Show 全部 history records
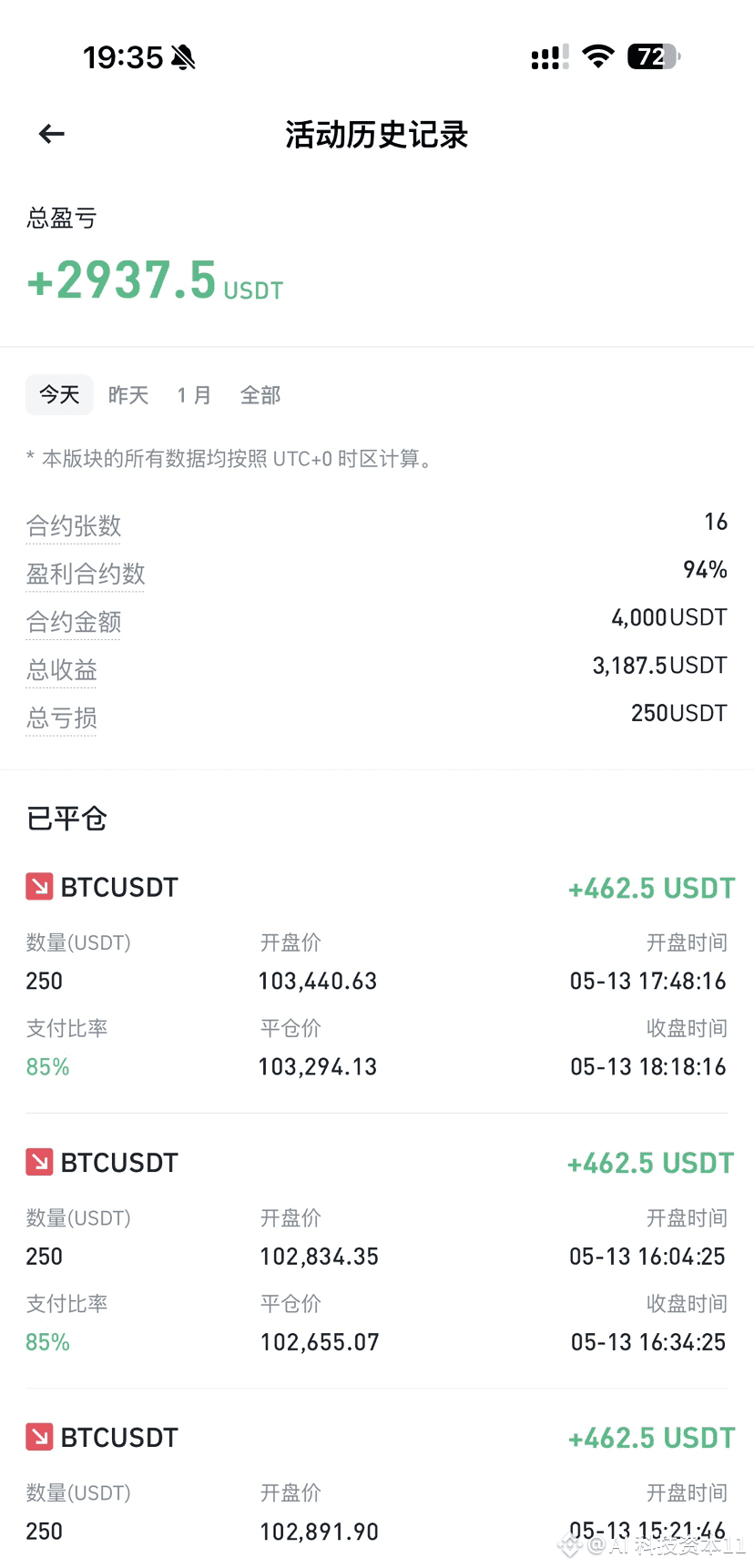754x1568 pixels. click(260, 394)
